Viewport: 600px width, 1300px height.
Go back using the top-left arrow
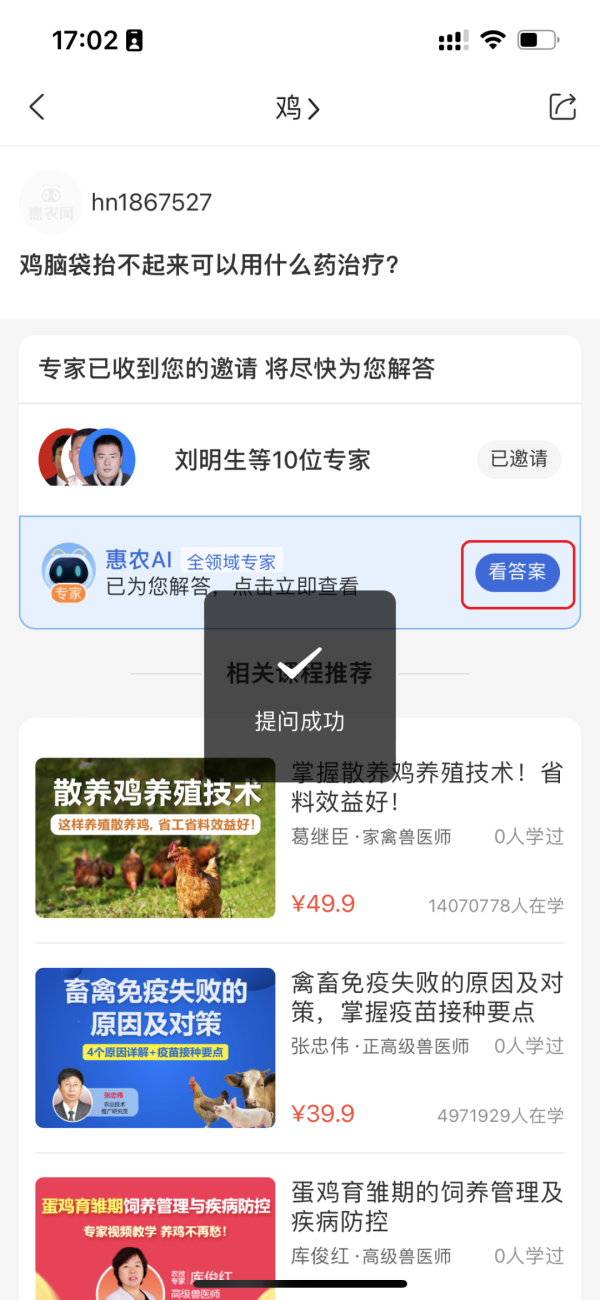click(x=37, y=107)
